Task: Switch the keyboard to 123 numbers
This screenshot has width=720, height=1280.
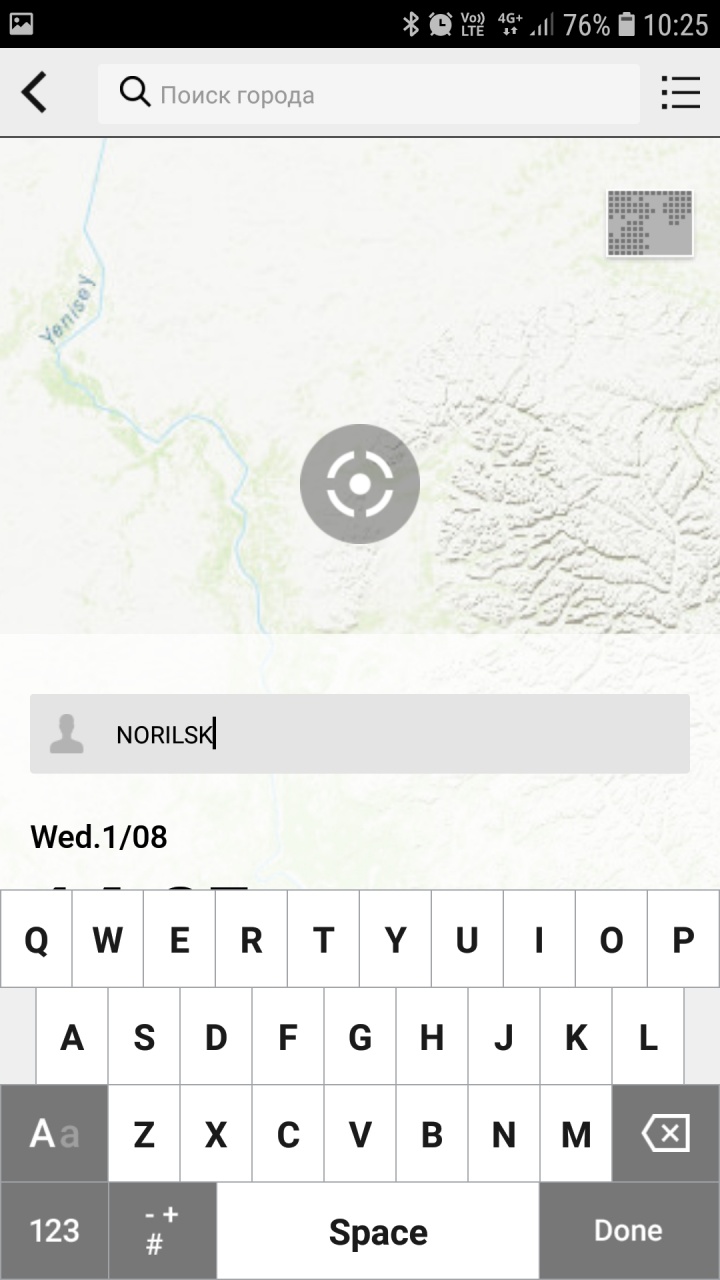Action: pyautogui.click(x=54, y=1231)
